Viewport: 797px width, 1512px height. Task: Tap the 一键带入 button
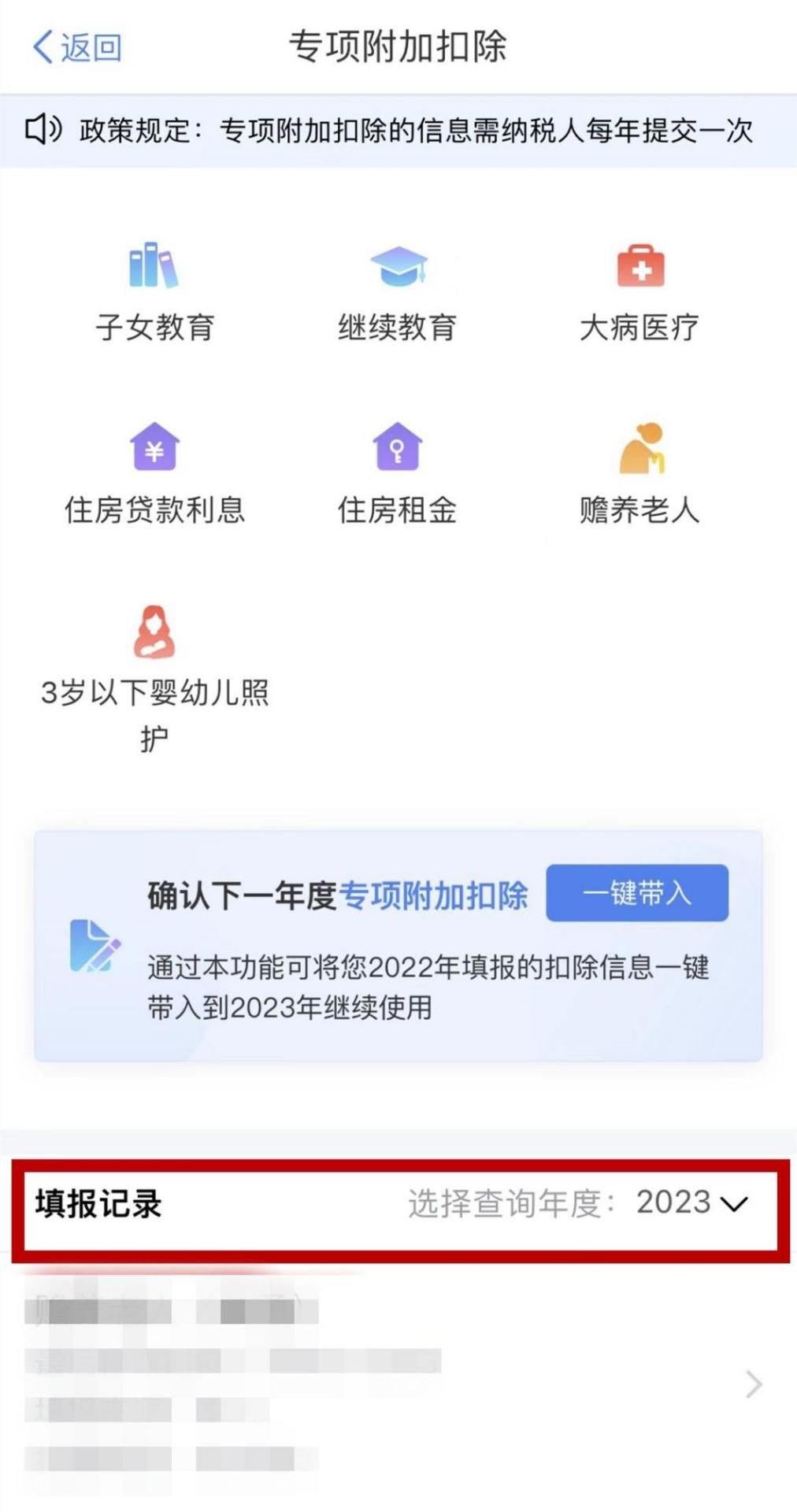click(637, 893)
